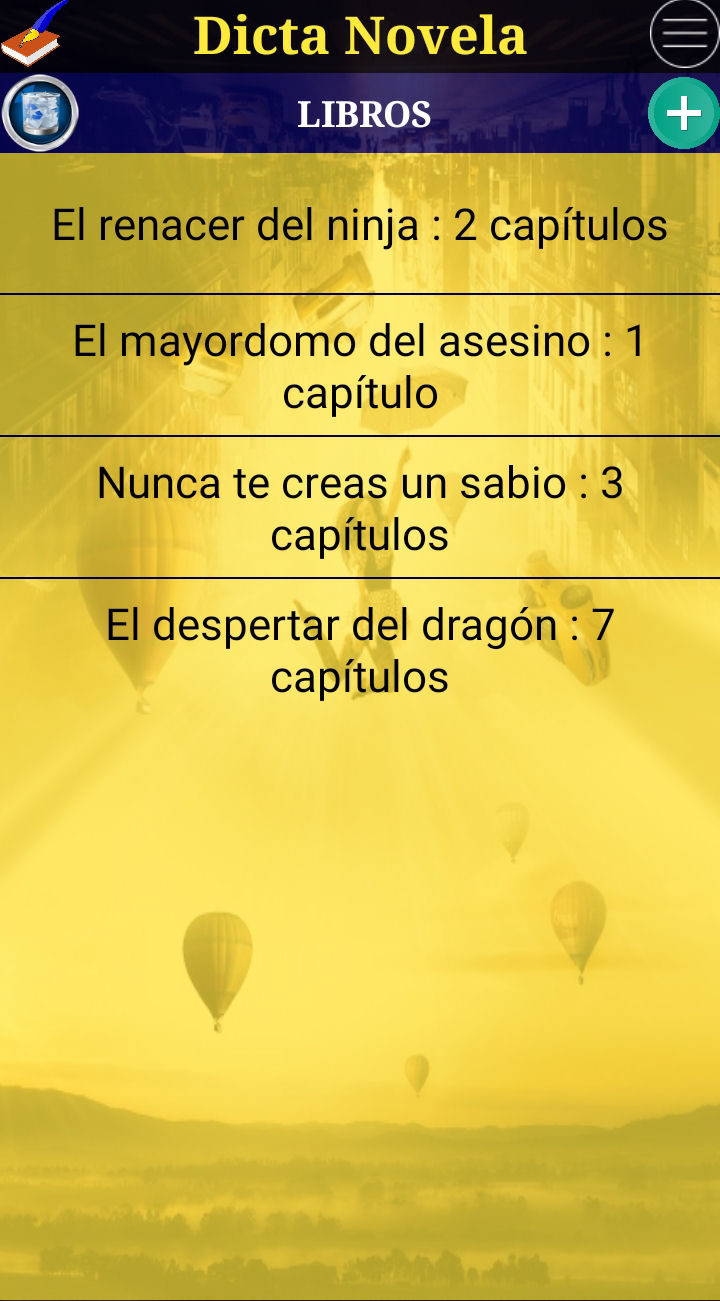Tap the book and quill app icon

pos(34,34)
